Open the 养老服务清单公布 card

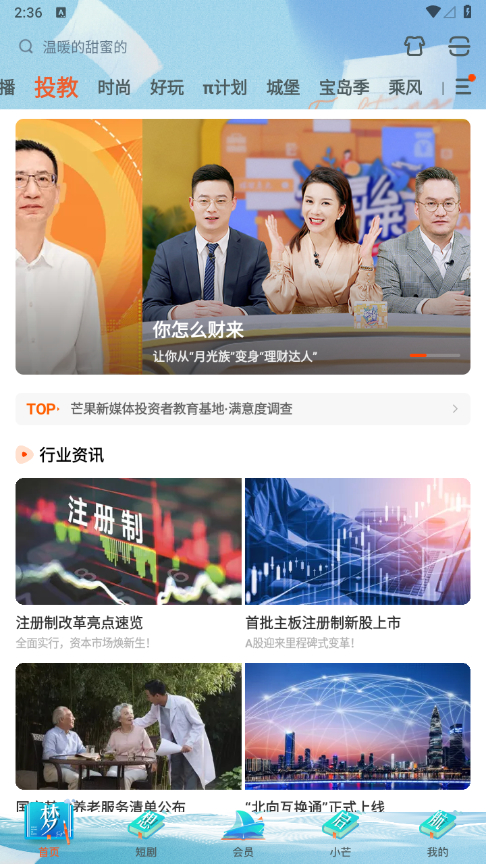pyautogui.click(x=128, y=738)
